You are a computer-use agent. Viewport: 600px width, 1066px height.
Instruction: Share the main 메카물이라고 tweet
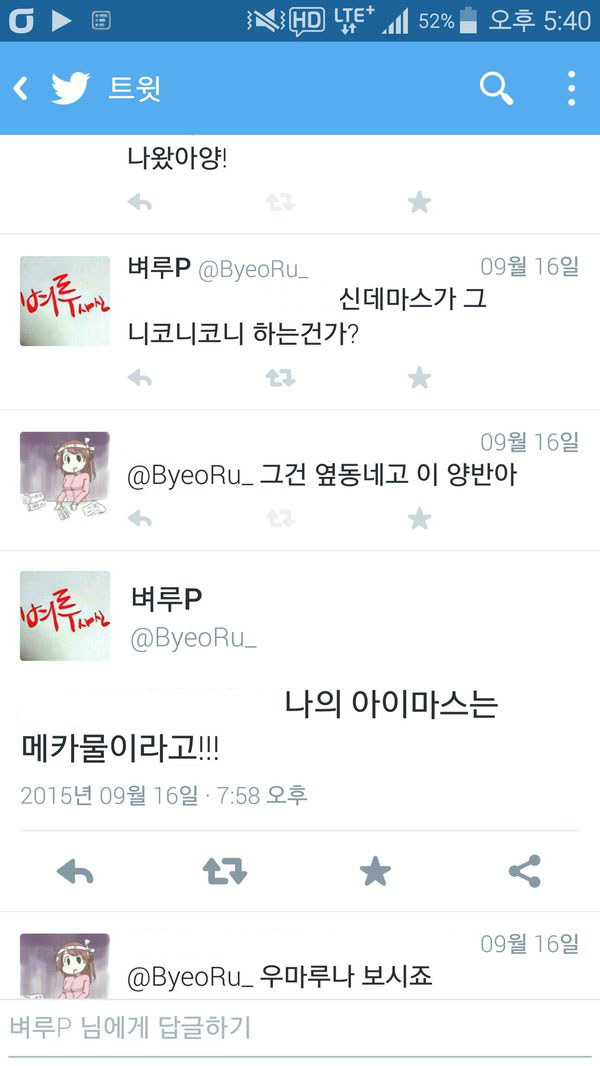pyautogui.click(x=525, y=872)
